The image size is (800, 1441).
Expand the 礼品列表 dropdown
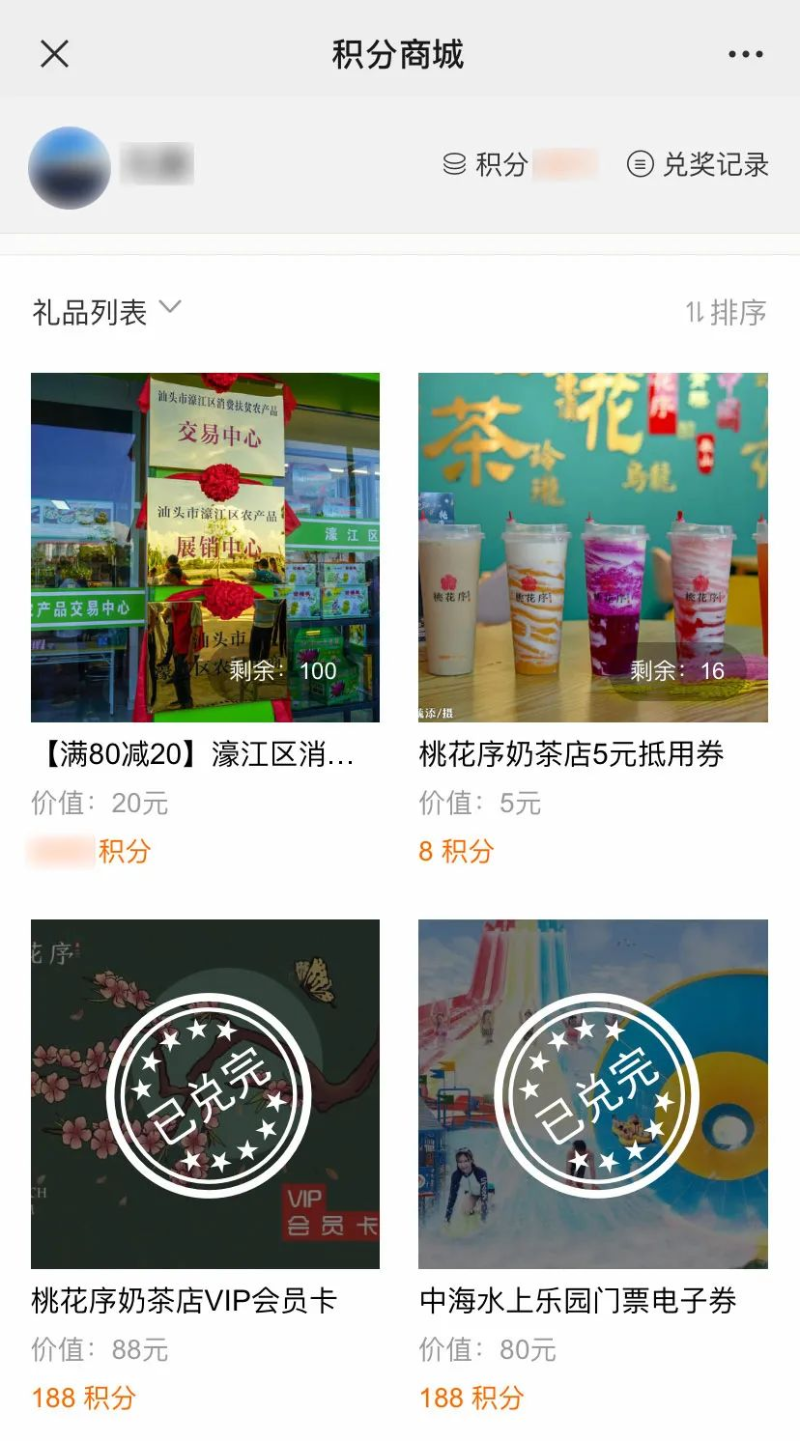click(x=106, y=311)
